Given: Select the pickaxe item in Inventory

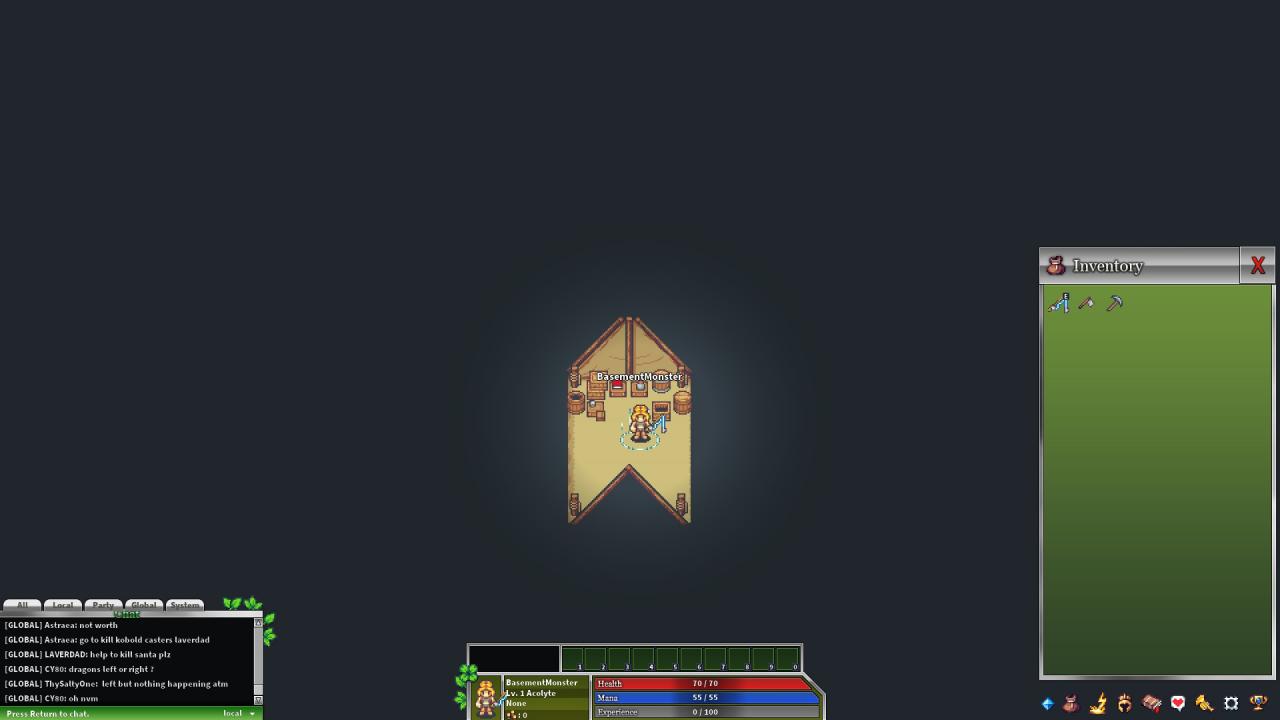Looking at the screenshot, I should click(x=1115, y=303).
